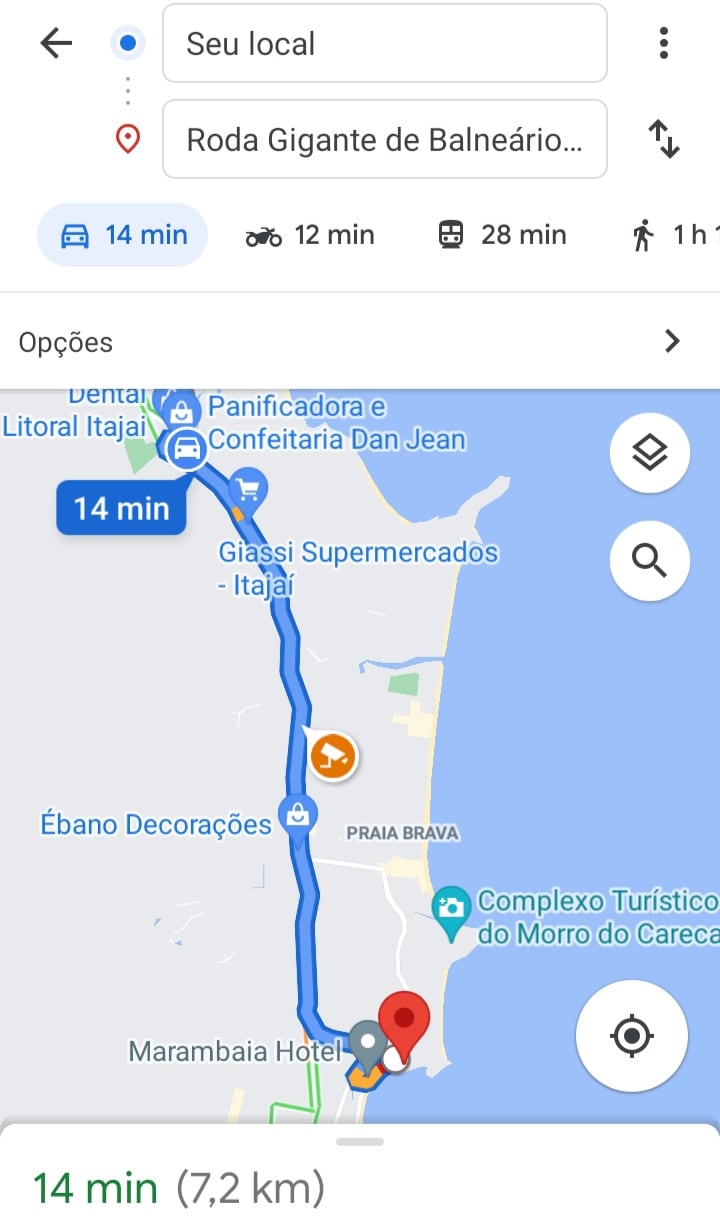Edit the 'Seu local' starting point field
Screen dimensions: 720x1225
tap(384, 44)
